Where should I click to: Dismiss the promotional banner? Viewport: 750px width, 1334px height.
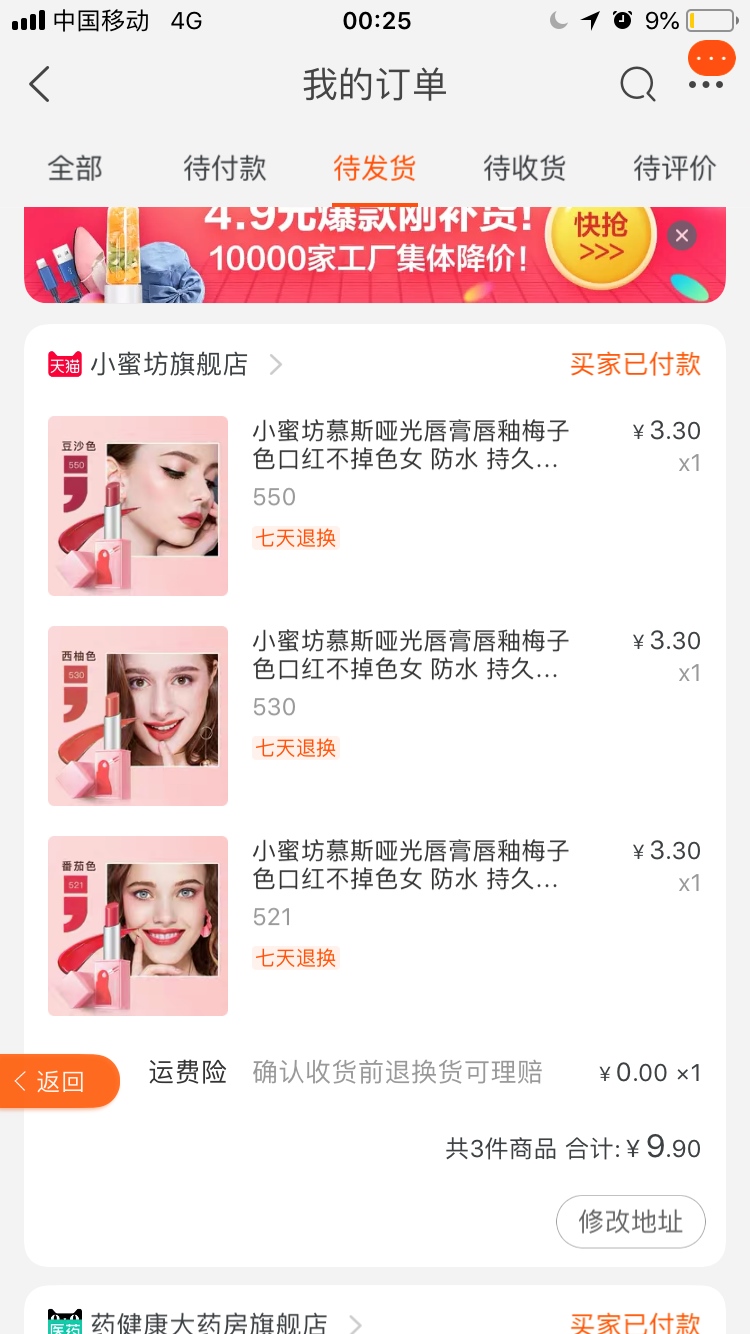(682, 236)
